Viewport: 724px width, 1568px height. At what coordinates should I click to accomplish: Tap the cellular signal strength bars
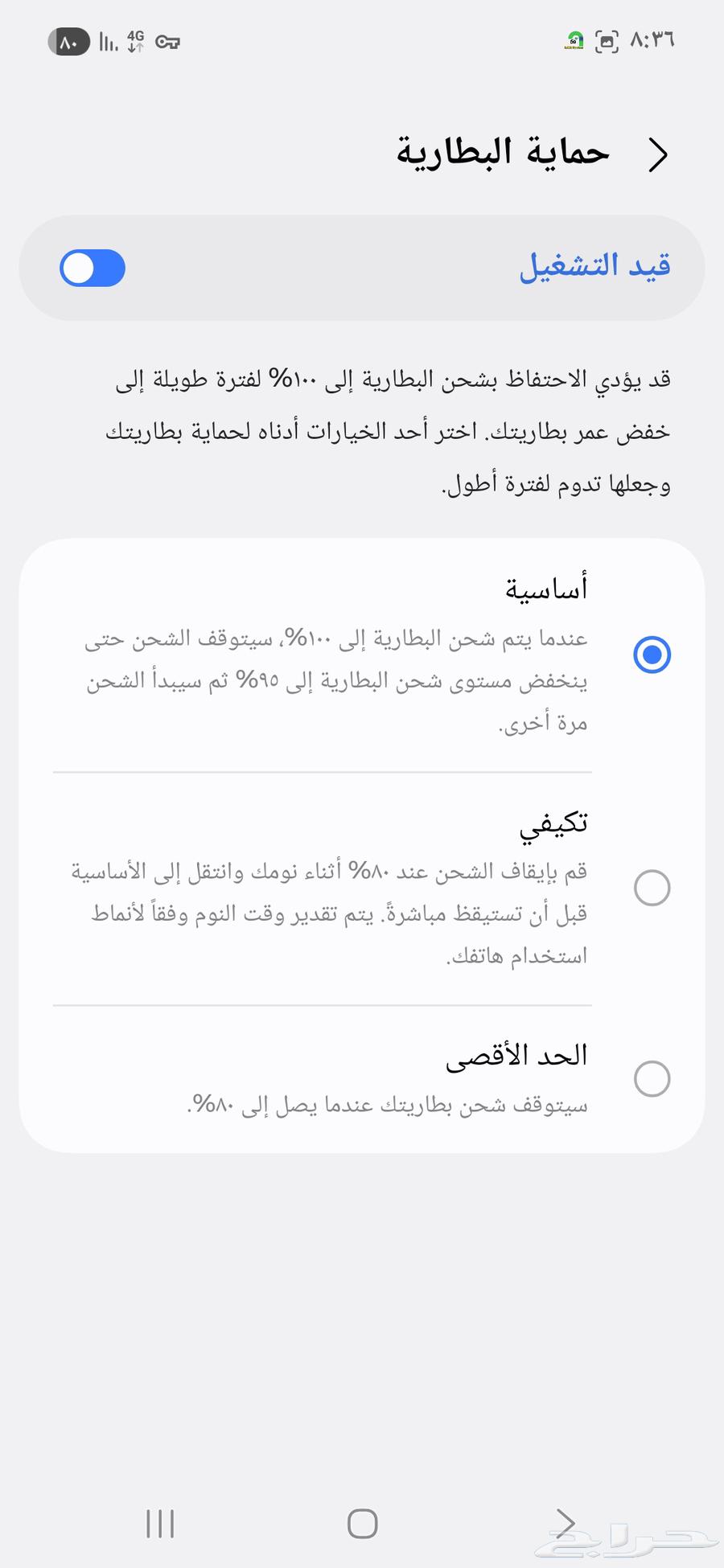[x=109, y=42]
